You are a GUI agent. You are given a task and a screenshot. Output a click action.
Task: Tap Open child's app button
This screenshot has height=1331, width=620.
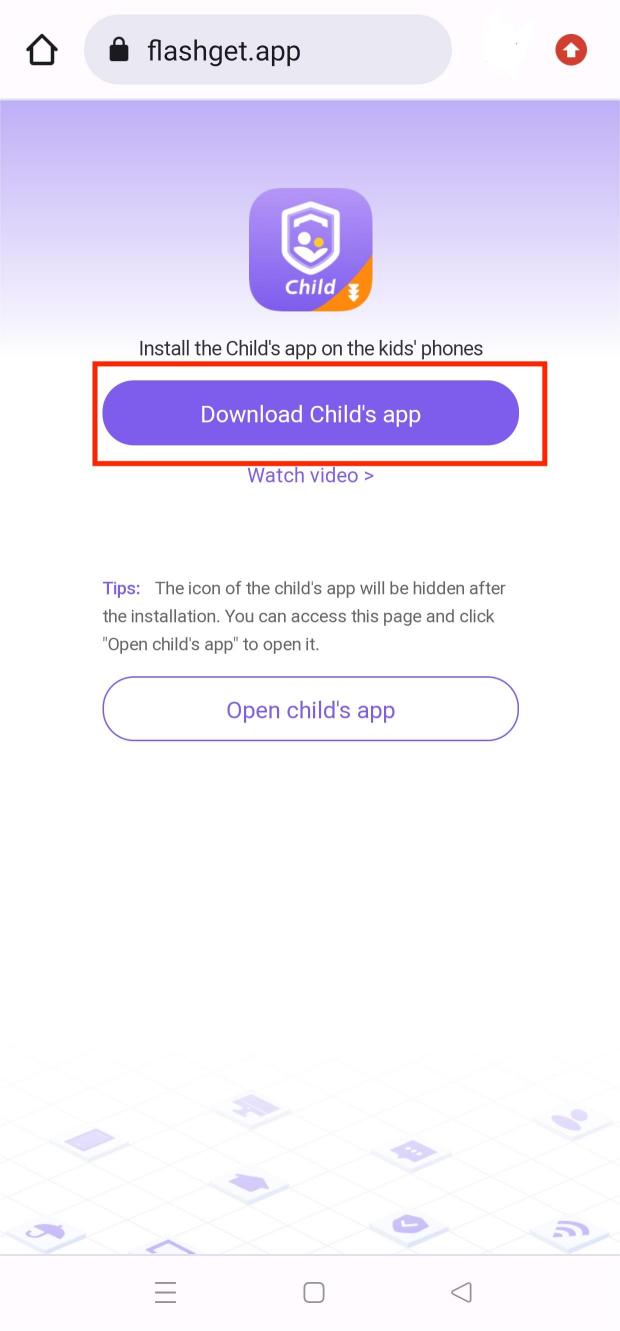pyautogui.click(x=310, y=709)
